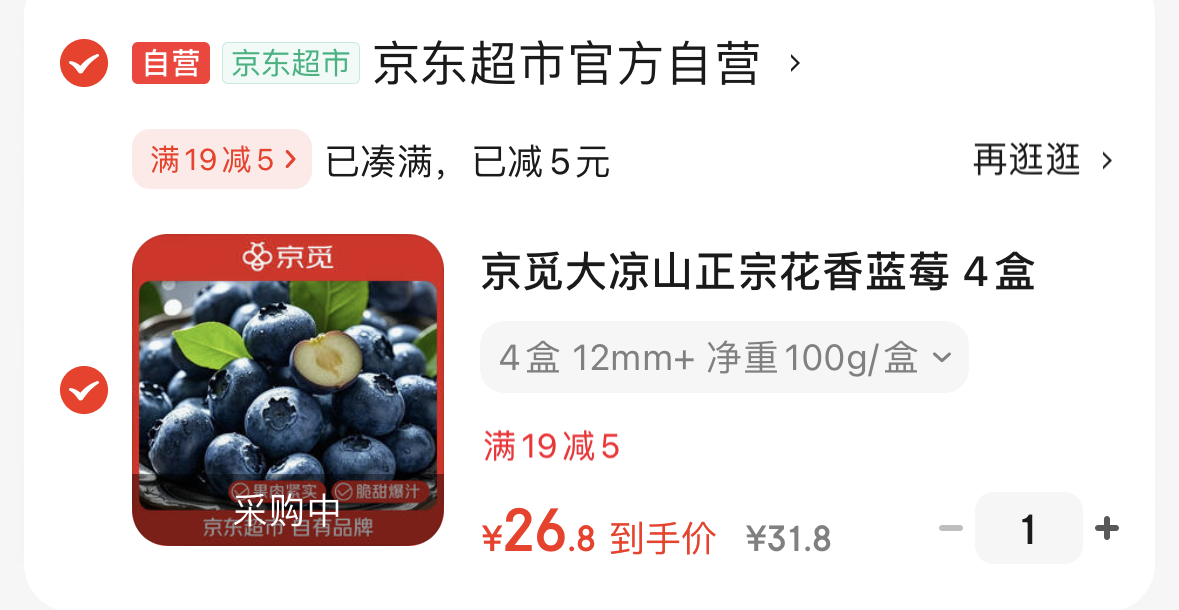The height and width of the screenshot is (610, 1179).
Task: Open the 京觅大凉山正宗花香蓝莓 product title
Action: coord(757,273)
